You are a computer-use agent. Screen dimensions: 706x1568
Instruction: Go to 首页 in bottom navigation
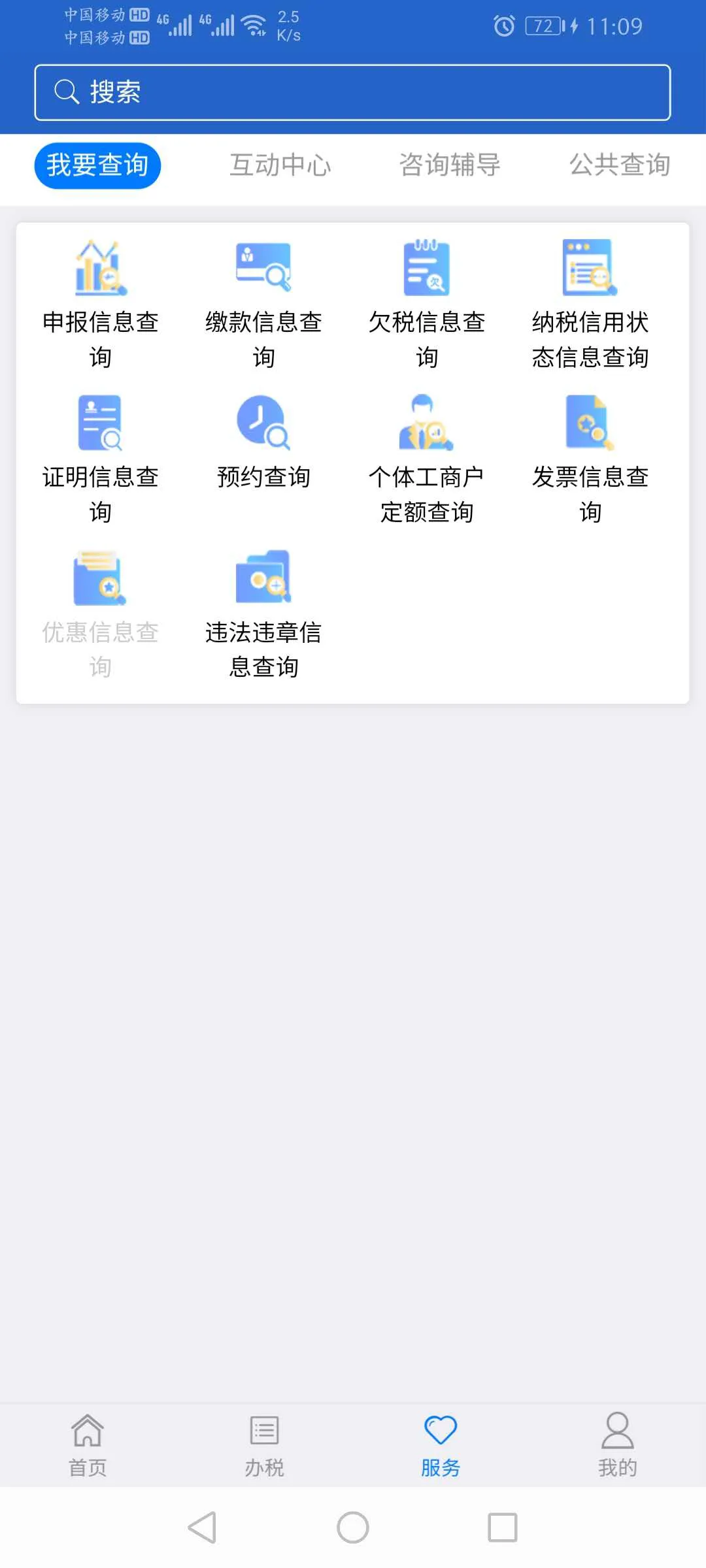pyautogui.click(x=88, y=1444)
